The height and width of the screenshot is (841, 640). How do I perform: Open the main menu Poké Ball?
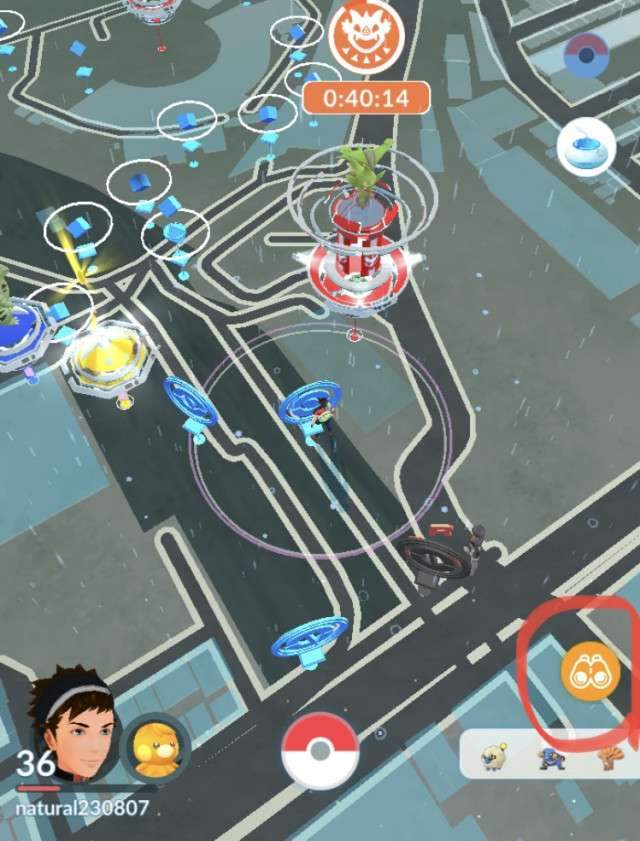point(320,752)
